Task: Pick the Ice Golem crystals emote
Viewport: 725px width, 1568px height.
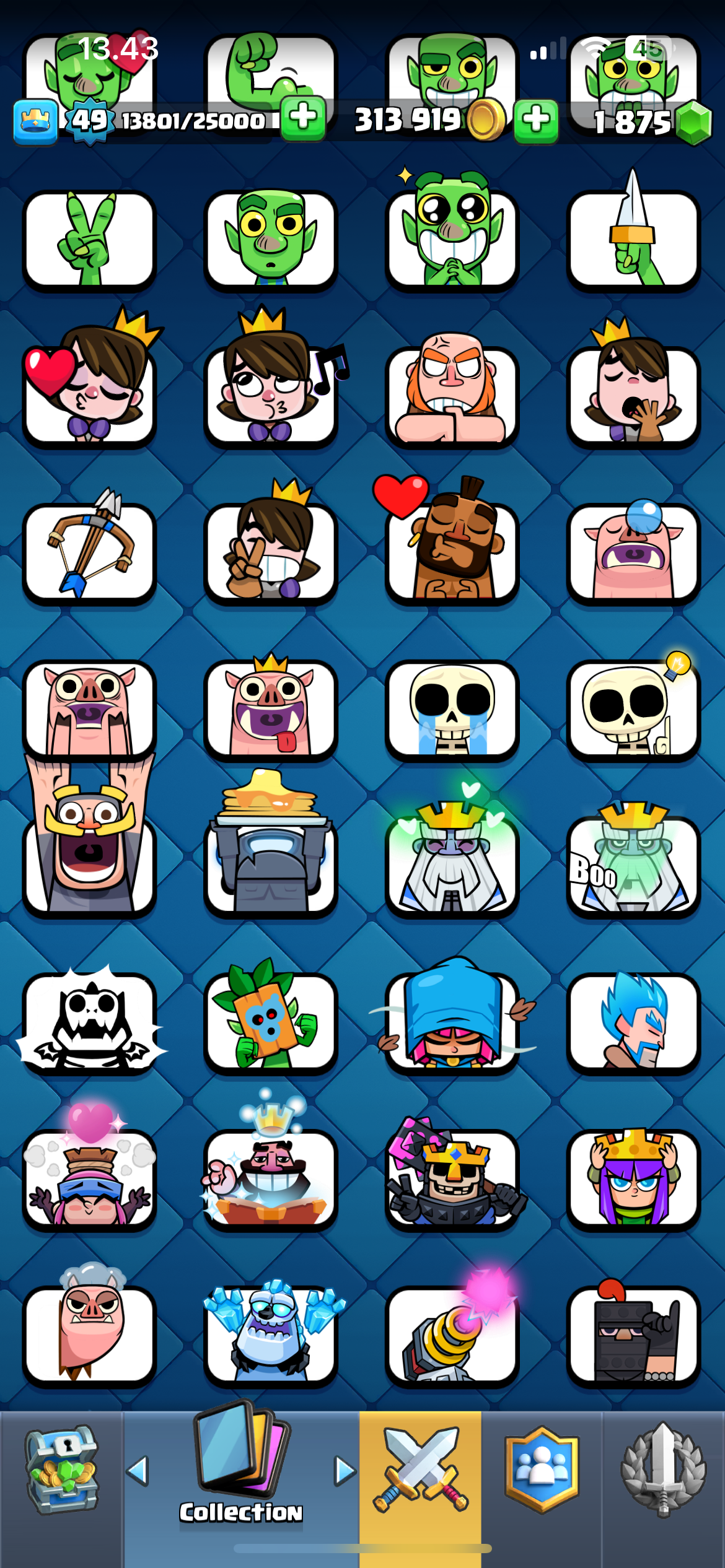Action: [x=270, y=1332]
